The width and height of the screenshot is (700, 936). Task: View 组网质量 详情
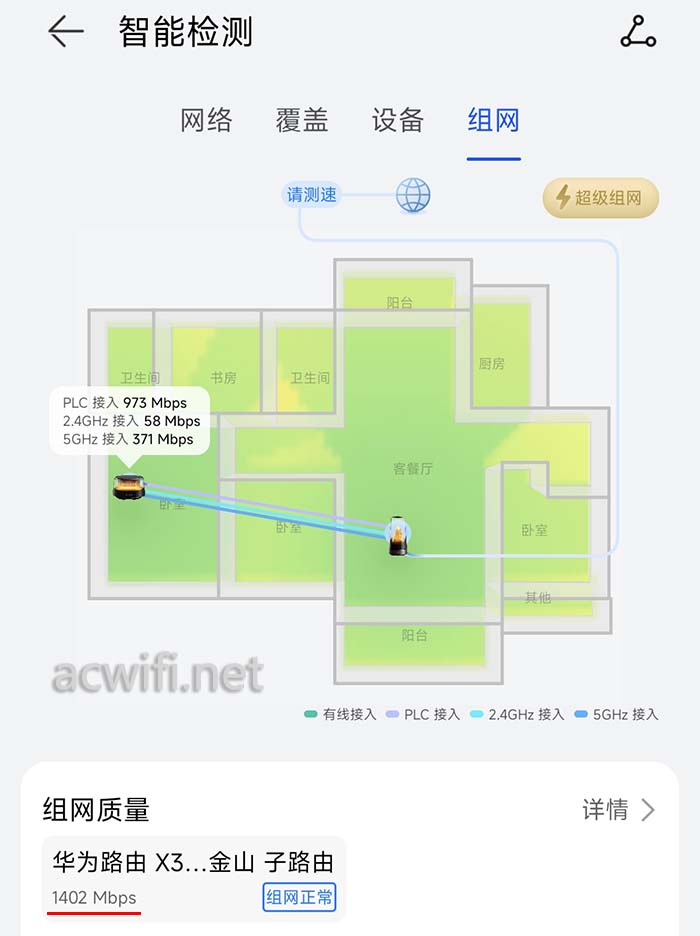coord(619,809)
